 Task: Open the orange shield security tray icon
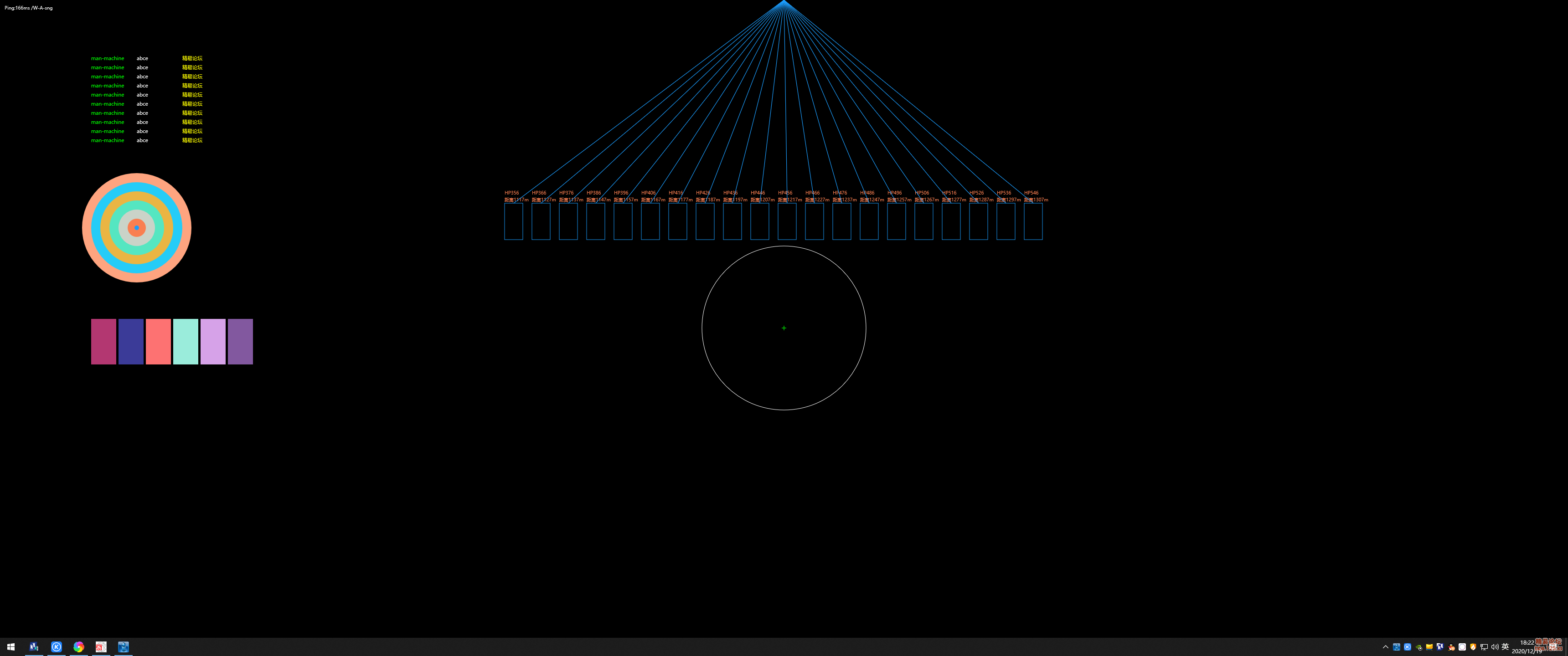(1473, 647)
